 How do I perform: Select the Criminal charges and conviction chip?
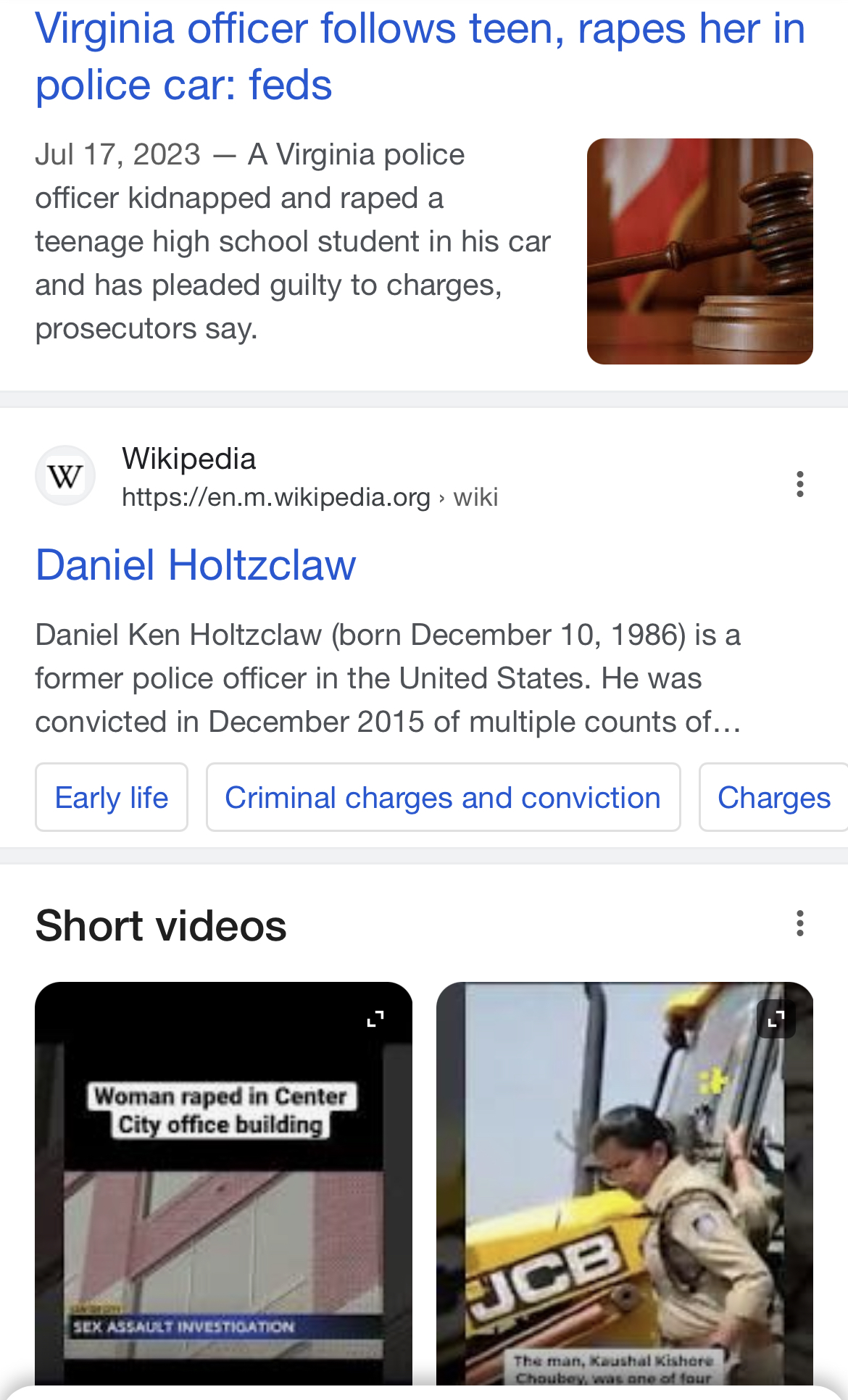coord(443,797)
